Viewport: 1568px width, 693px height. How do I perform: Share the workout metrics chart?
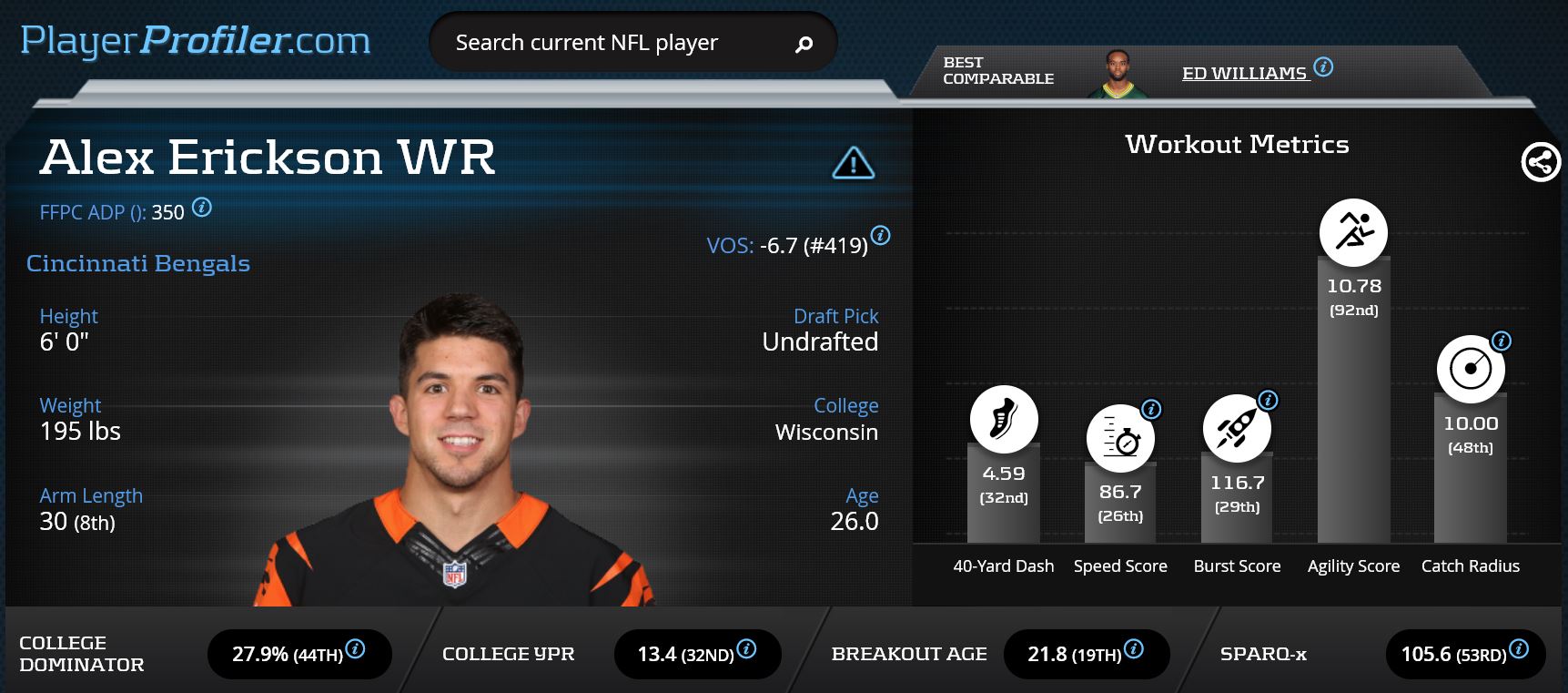point(1540,163)
